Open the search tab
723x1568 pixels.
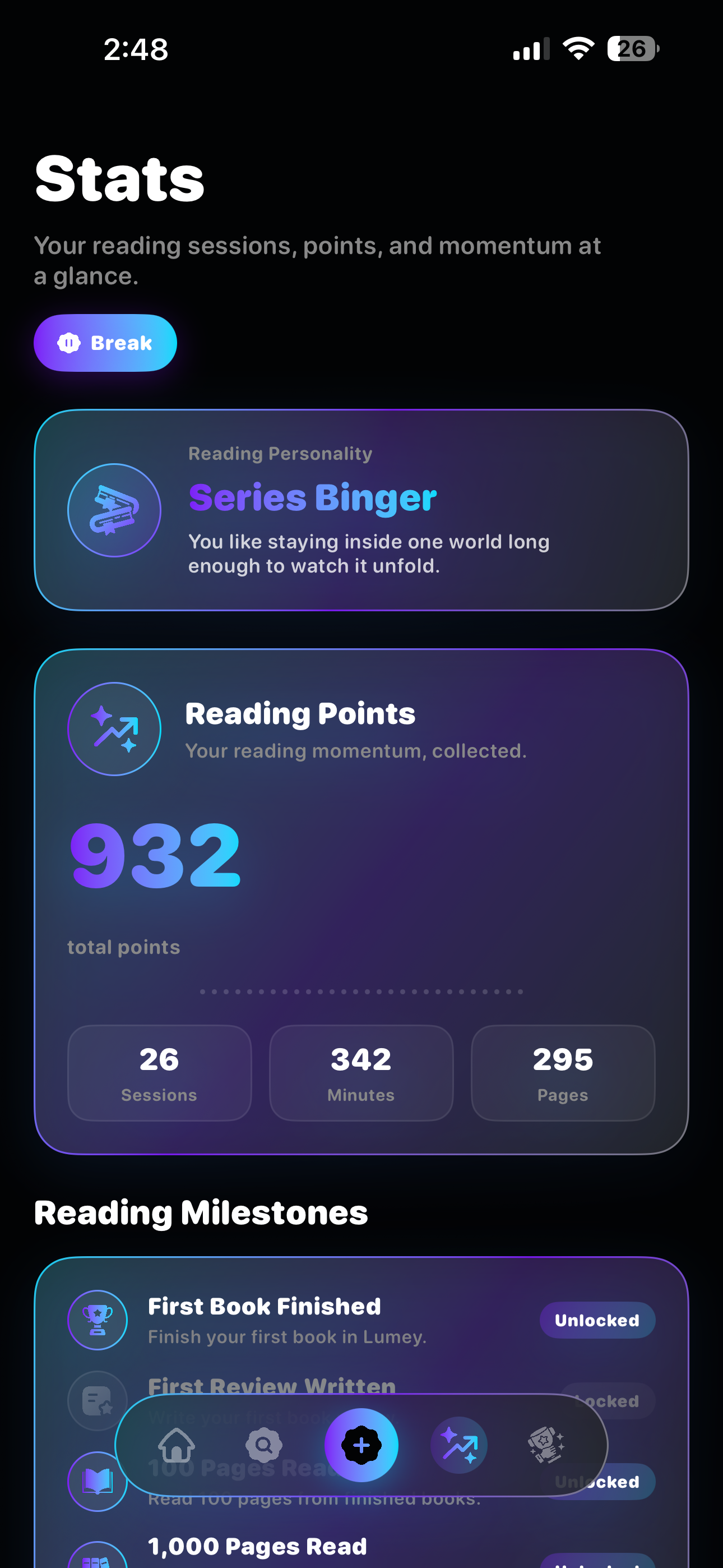pyautogui.click(x=263, y=1445)
